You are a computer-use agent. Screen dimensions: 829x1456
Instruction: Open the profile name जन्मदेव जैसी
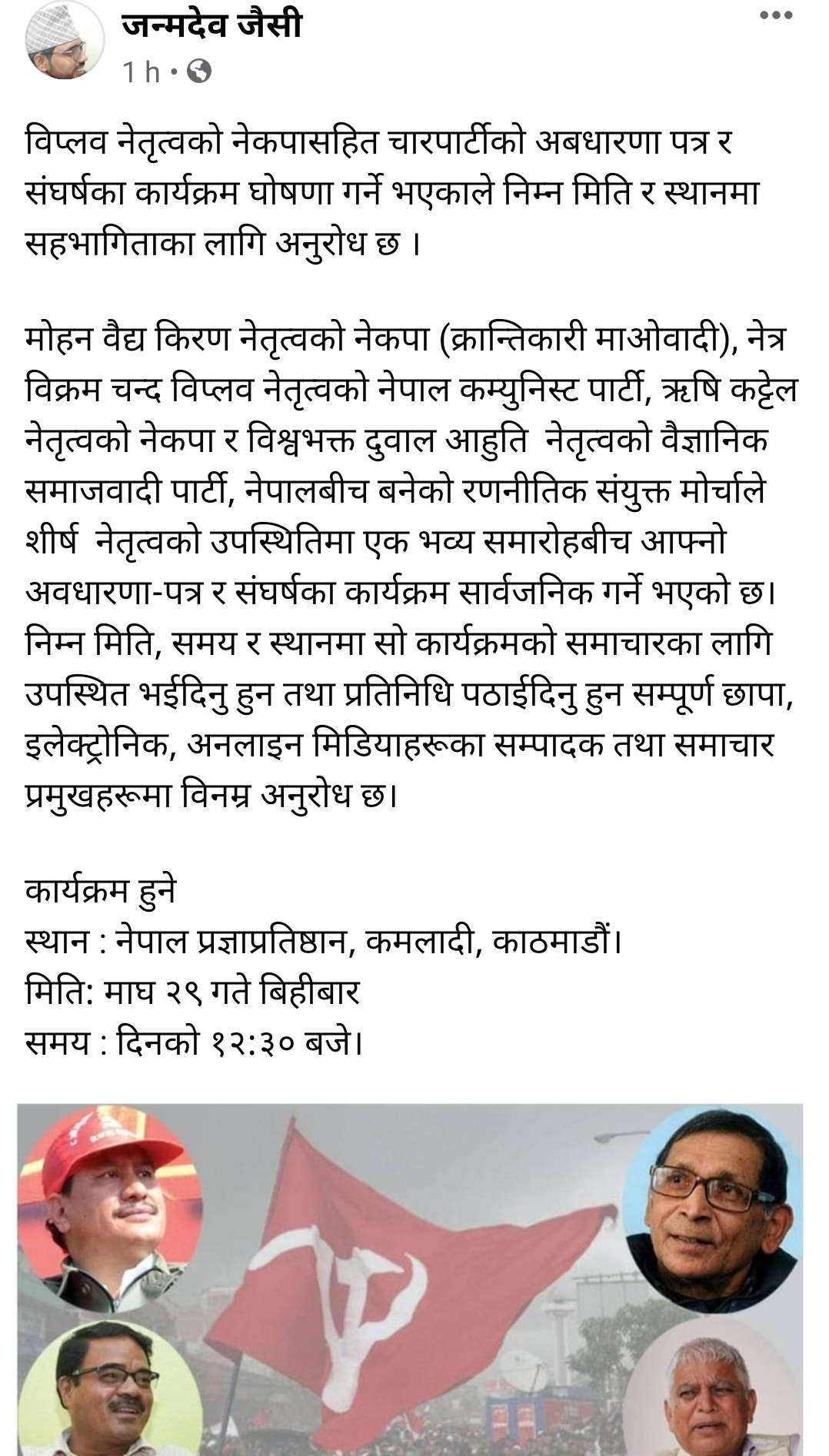pyautogui.click(x=213, y=25)
